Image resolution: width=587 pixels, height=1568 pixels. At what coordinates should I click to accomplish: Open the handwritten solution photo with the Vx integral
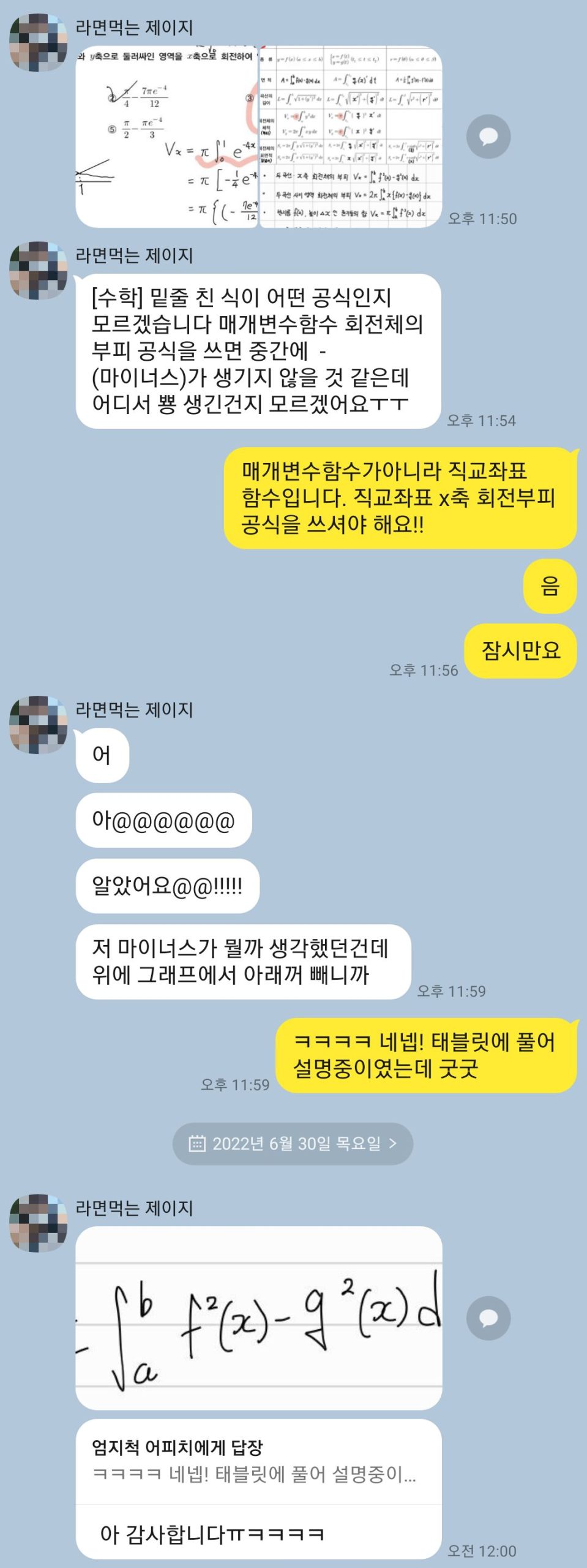166,137
